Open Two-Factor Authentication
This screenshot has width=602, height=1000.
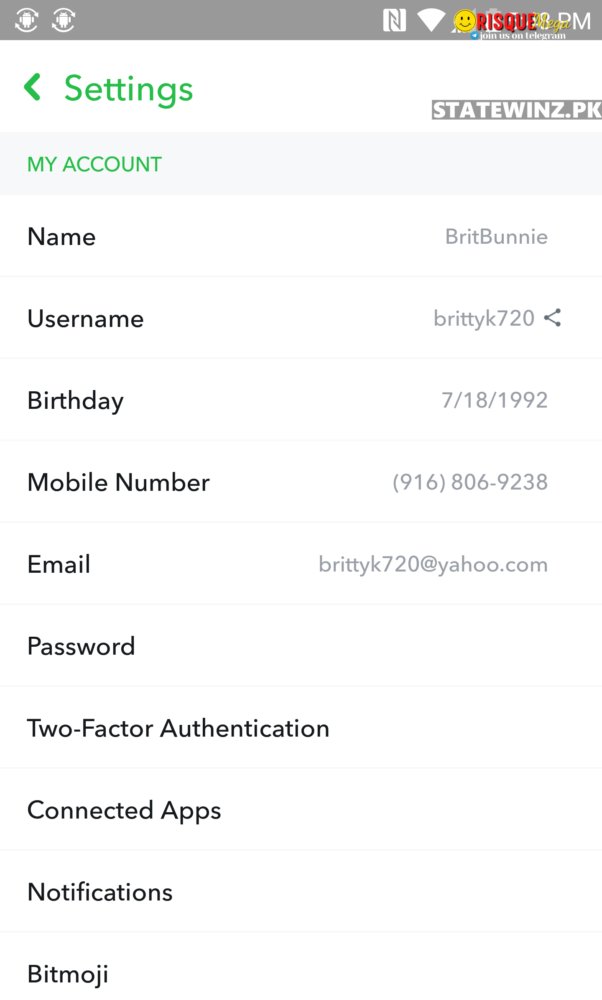pos(301,728)
